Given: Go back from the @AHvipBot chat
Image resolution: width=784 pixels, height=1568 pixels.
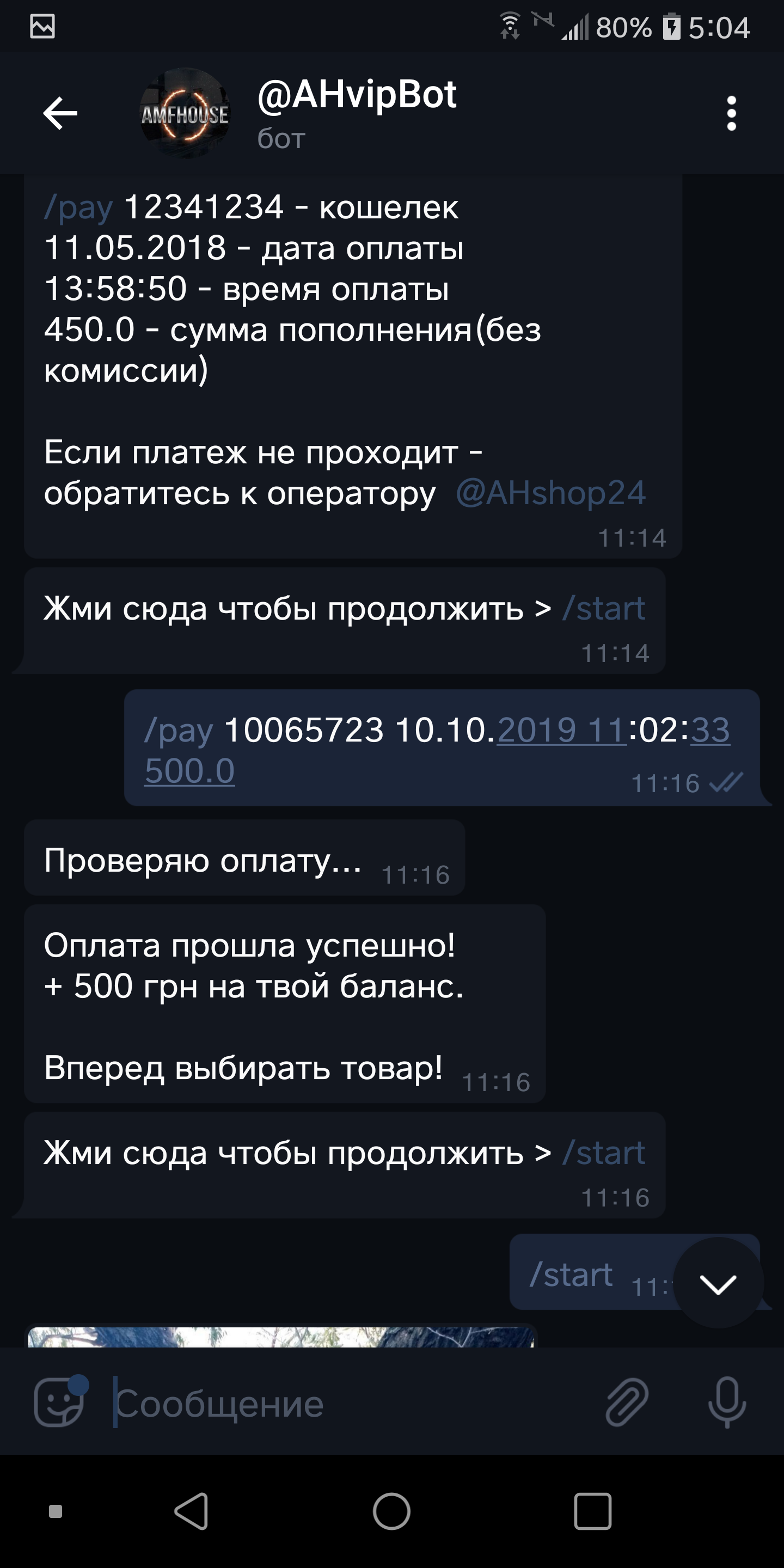Looking at the screenshot, I should point(60,113).
